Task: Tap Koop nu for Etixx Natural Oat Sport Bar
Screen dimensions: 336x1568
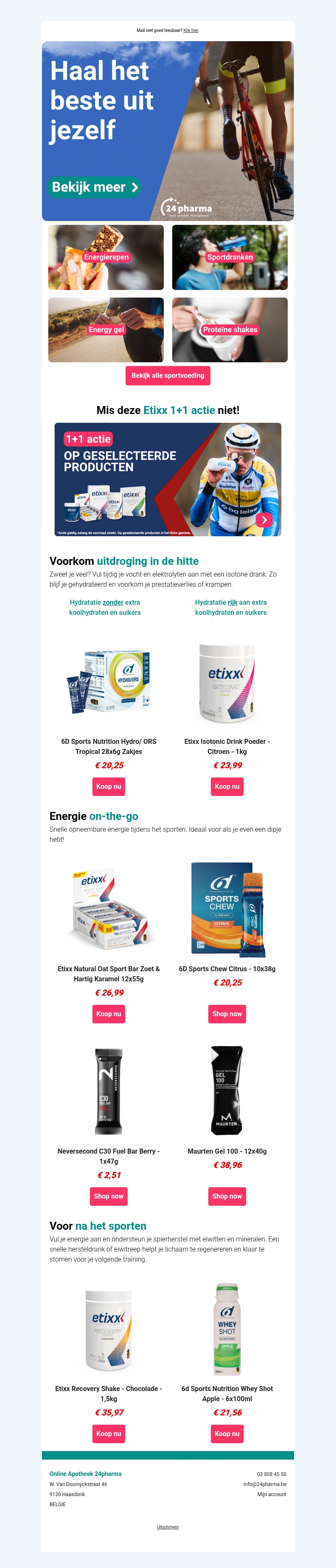Action: click(x=108, y=1014)
